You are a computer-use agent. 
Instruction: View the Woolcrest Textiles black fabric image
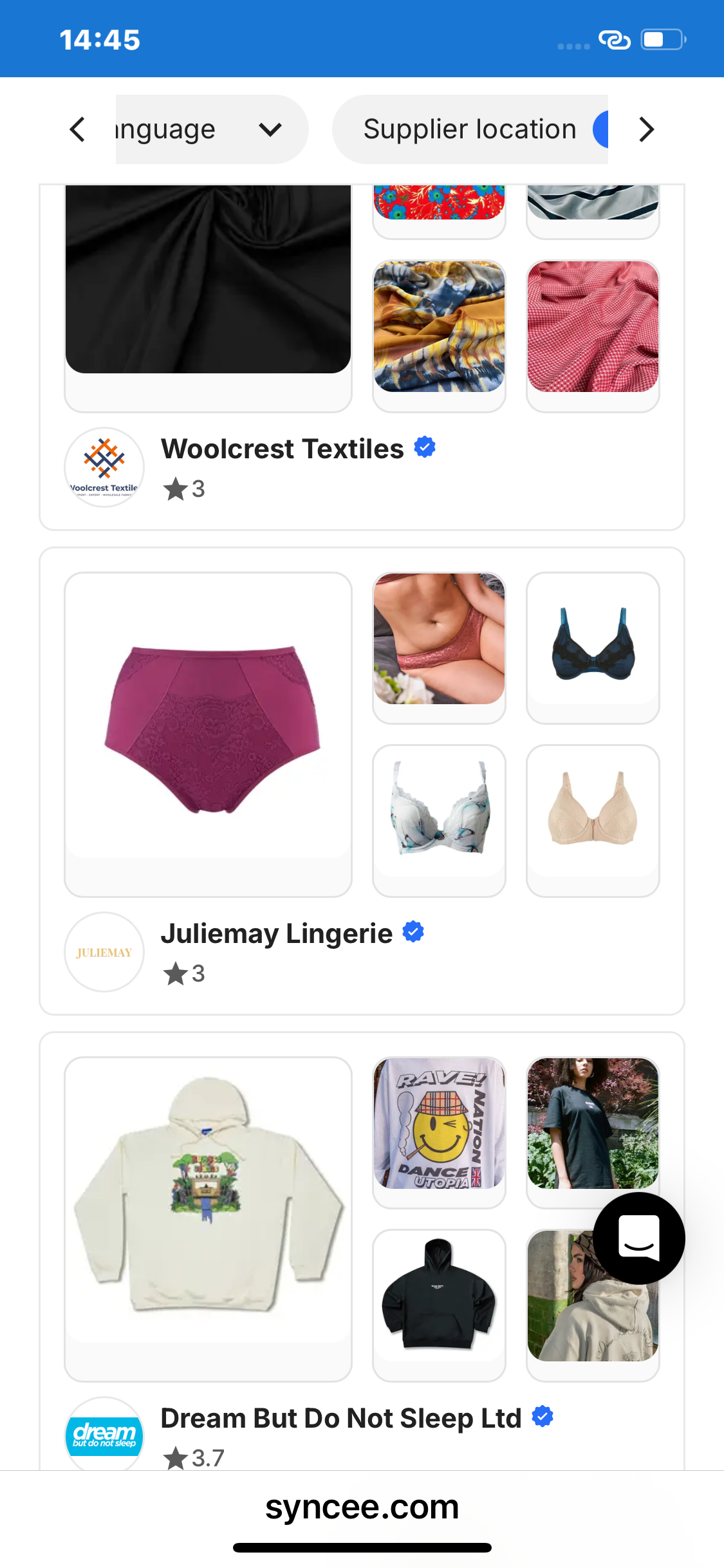(x=208, y=280)
